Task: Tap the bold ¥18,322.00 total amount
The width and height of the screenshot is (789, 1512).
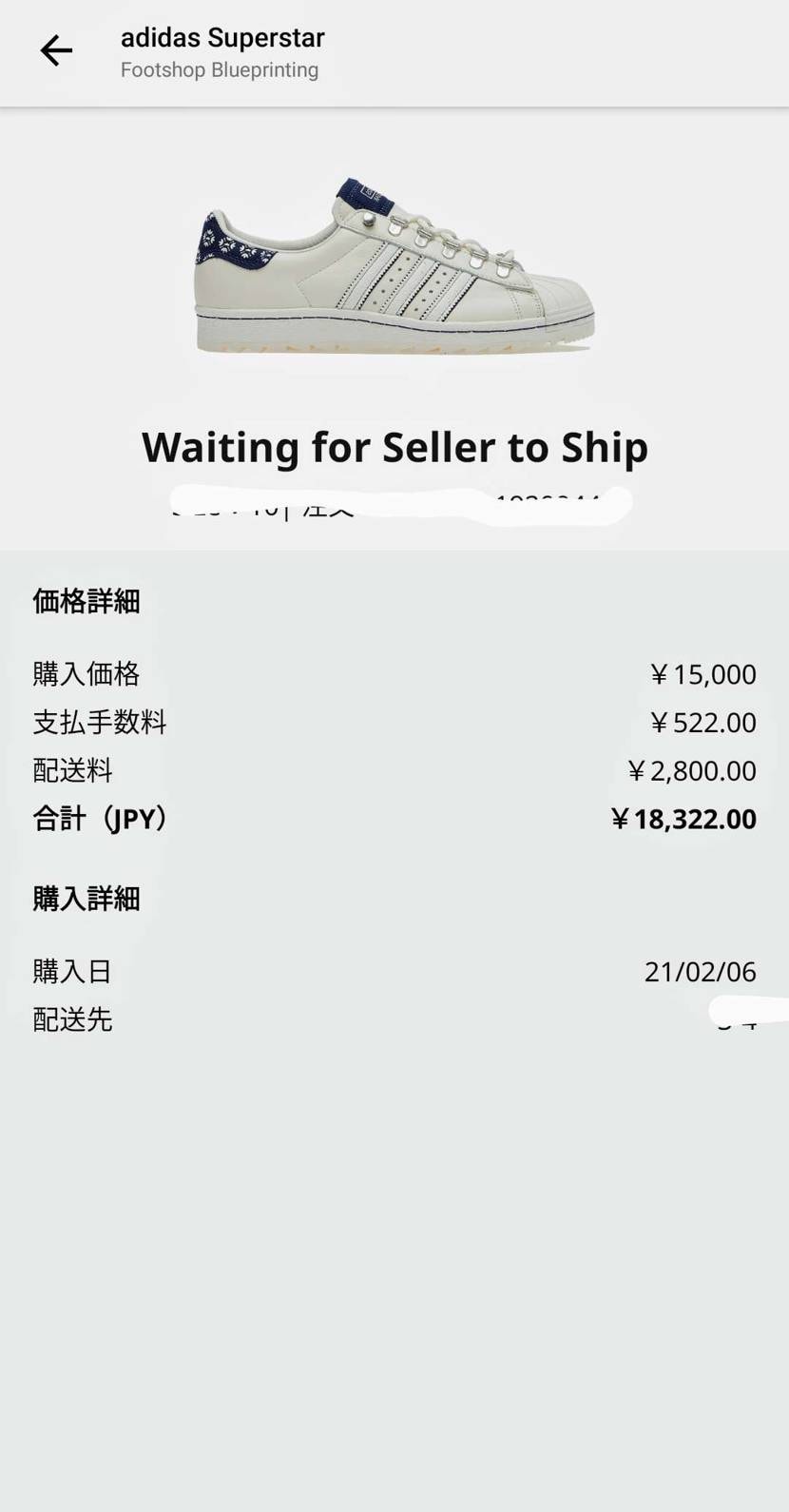Action: (683, 819)
